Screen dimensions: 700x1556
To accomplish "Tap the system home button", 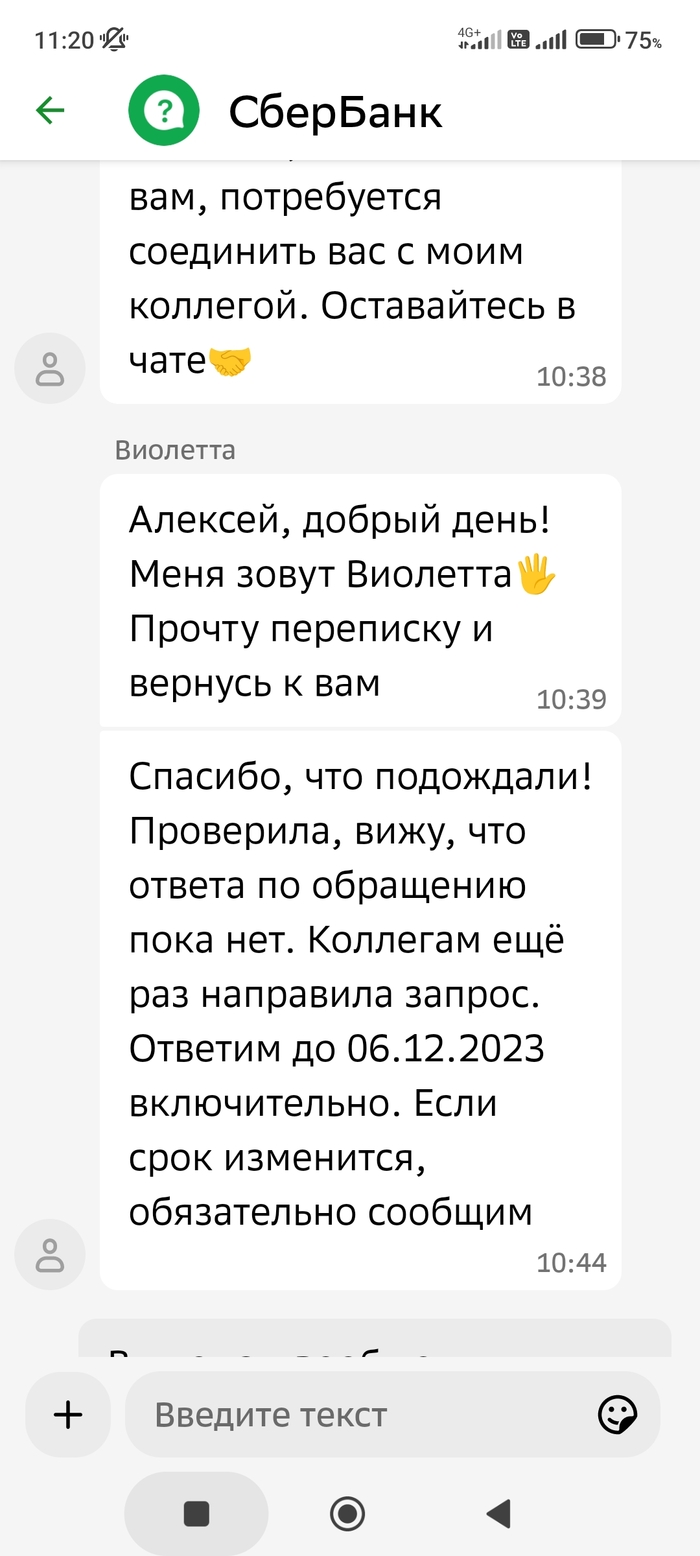I will [x=347, y=1513].
